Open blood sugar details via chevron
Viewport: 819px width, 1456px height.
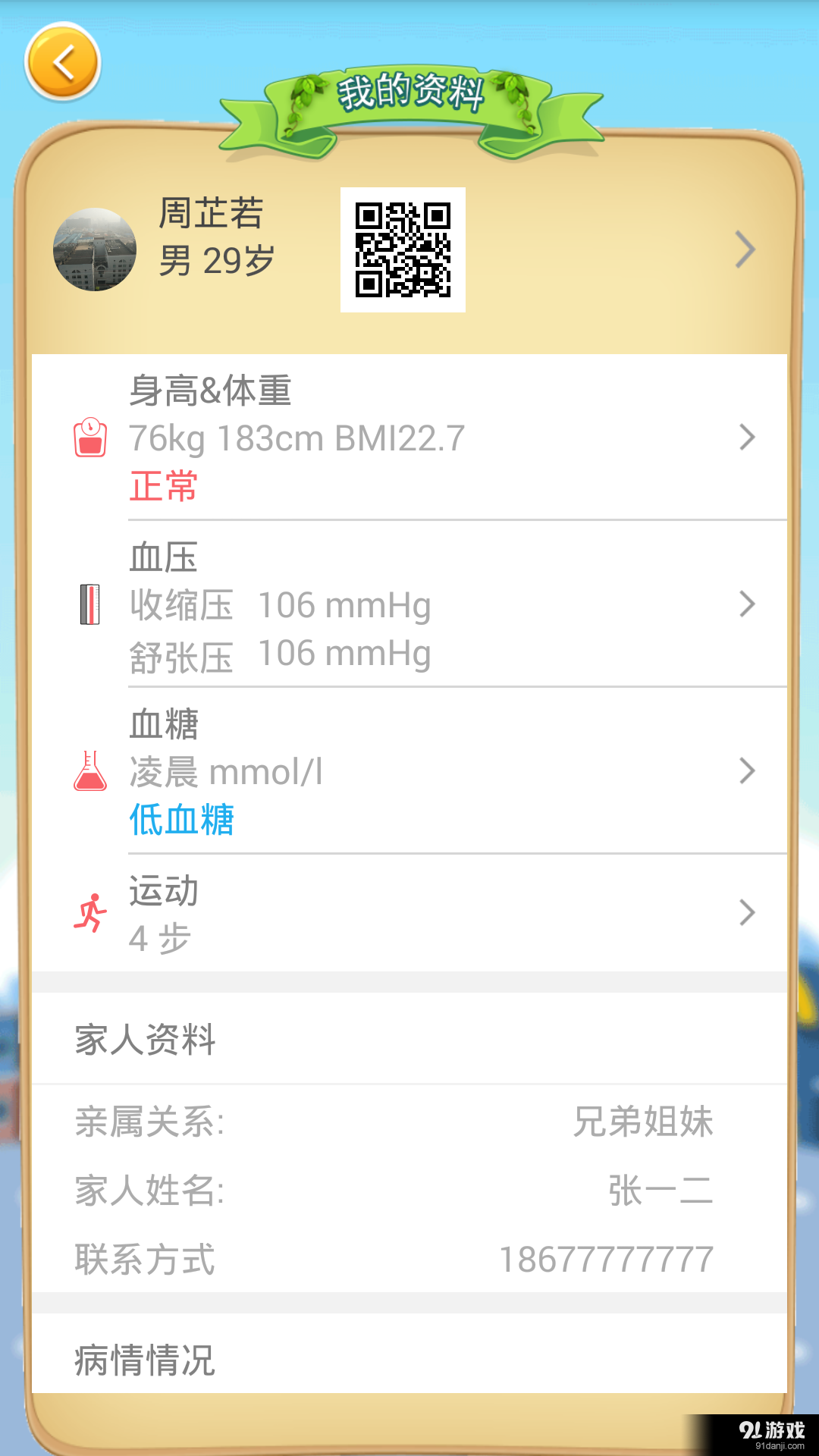pyautogui.click(x=746, y=771)
